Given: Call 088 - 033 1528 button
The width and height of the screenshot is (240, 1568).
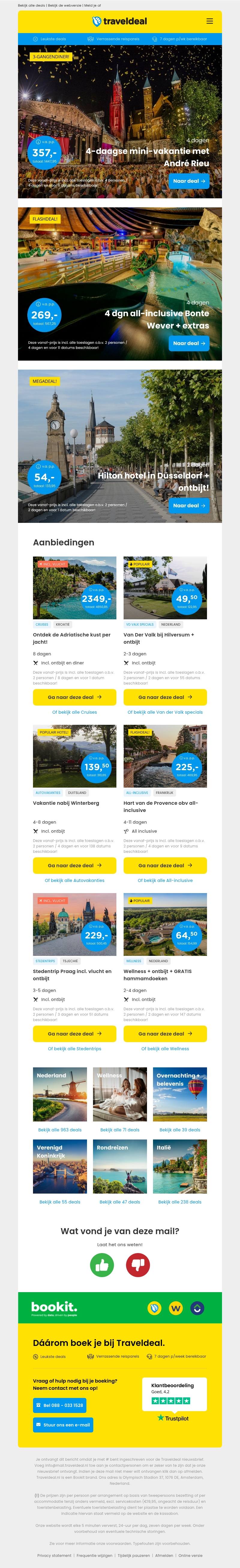Looking at the screenshot, I should tap(59, 1405).
